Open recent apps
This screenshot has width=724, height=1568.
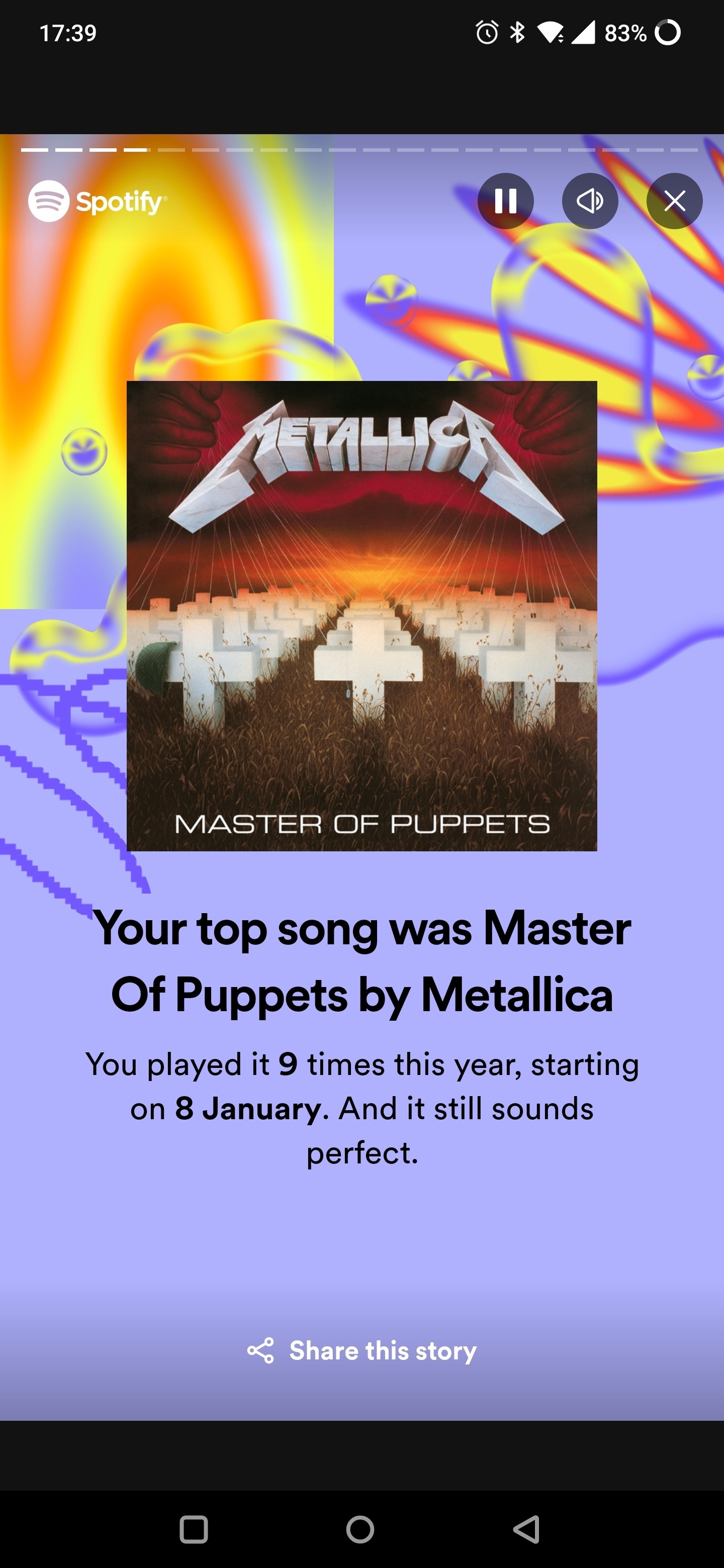194,1529
